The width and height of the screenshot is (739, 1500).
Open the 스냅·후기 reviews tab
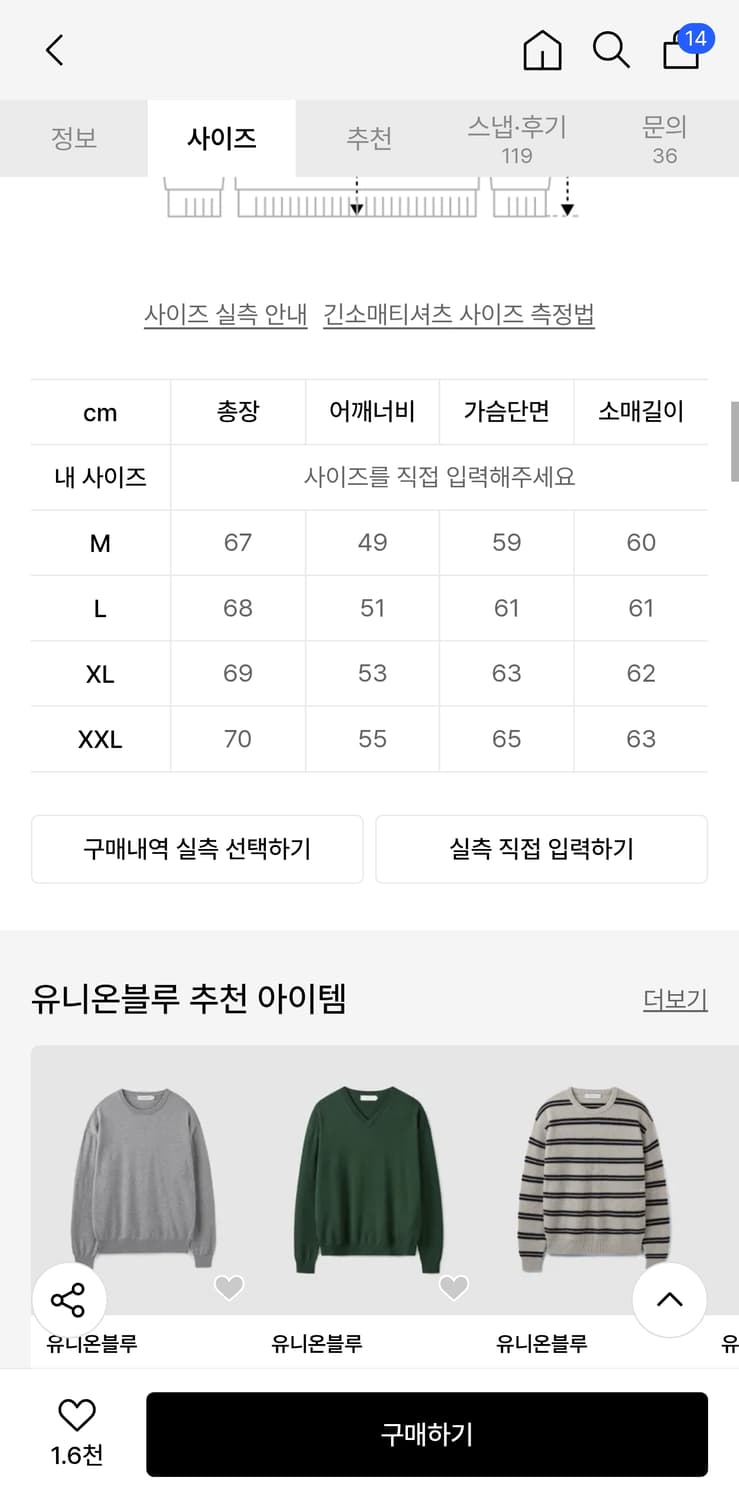(x=516, y=138)
